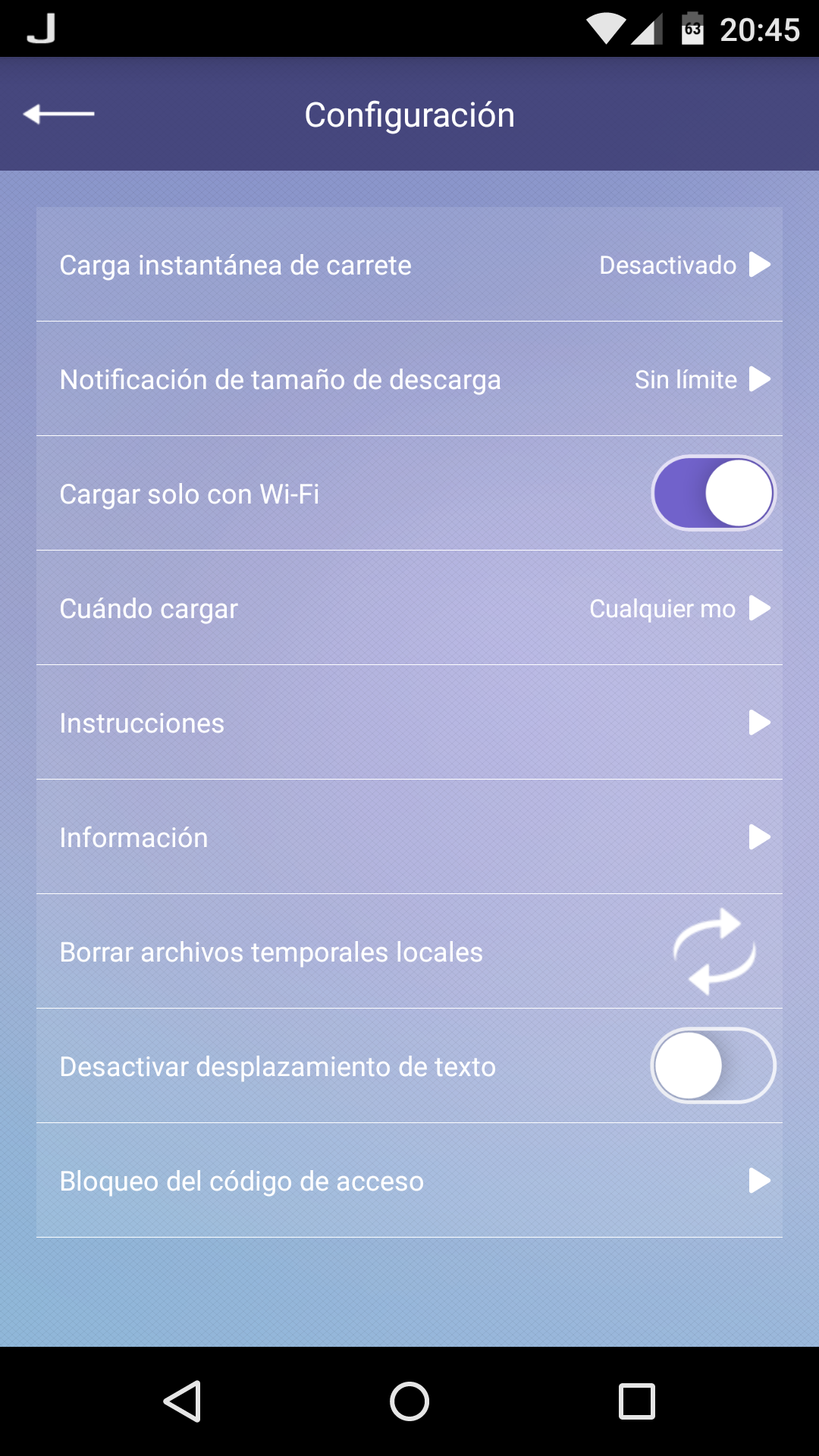This screenshot has height=1456, width=819.
Task: Open the Información page
Action: click(x=409, y=837)
